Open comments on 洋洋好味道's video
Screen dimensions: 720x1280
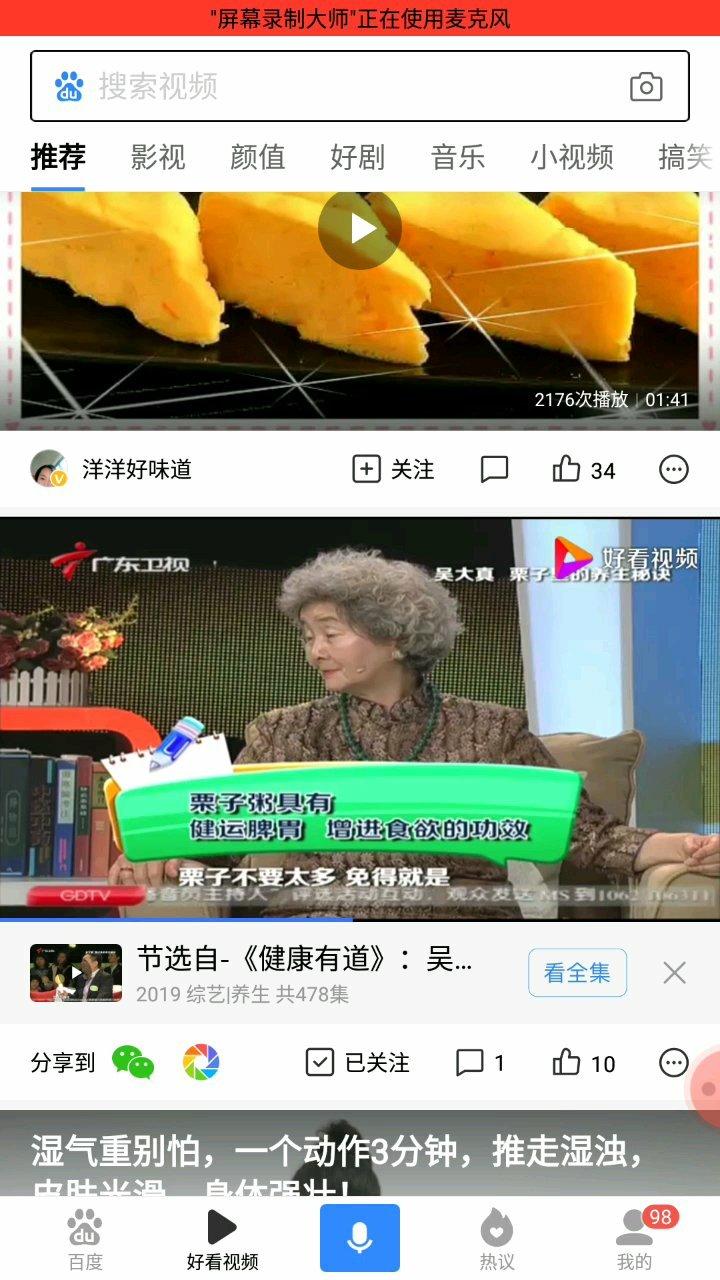(x=494, y=469)
